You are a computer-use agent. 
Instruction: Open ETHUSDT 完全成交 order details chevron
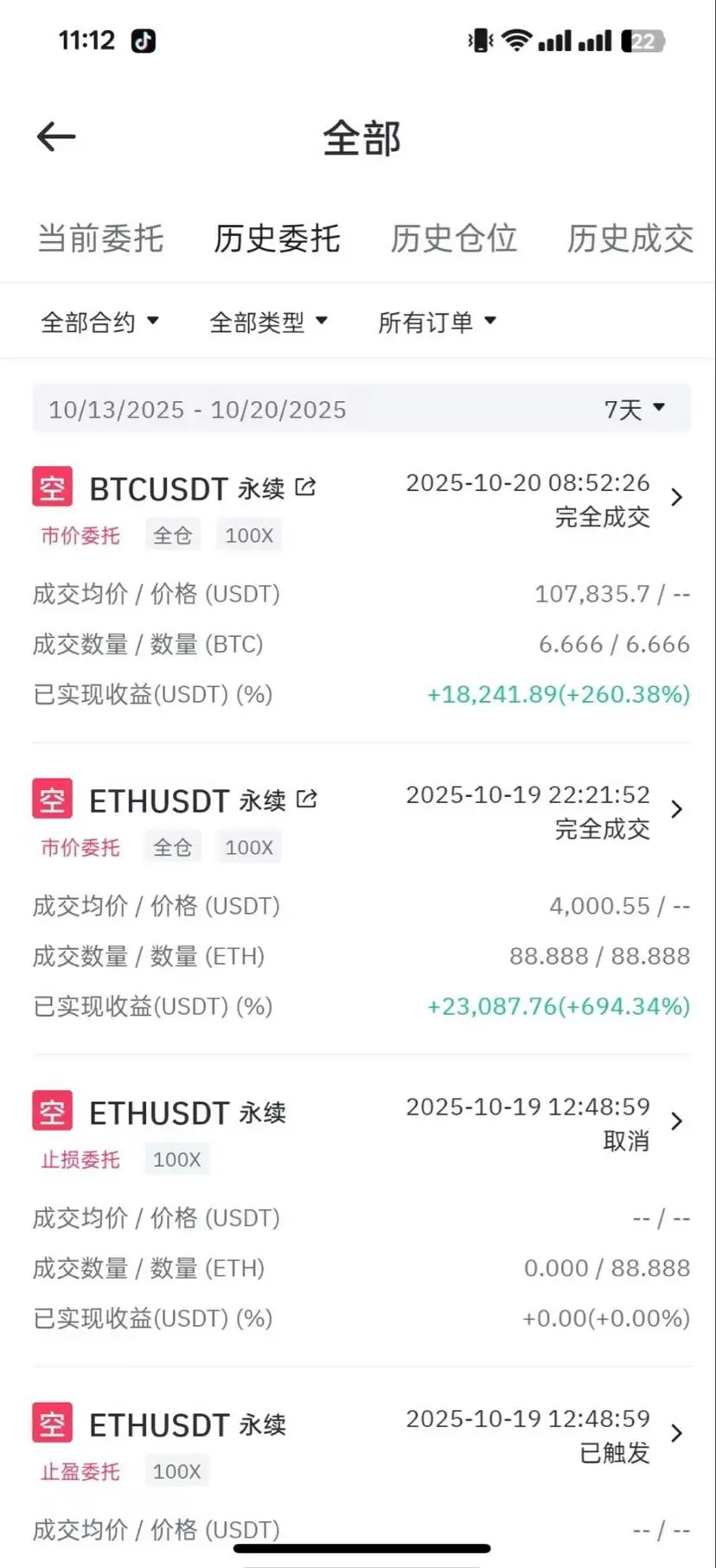(x=677, y=810)
